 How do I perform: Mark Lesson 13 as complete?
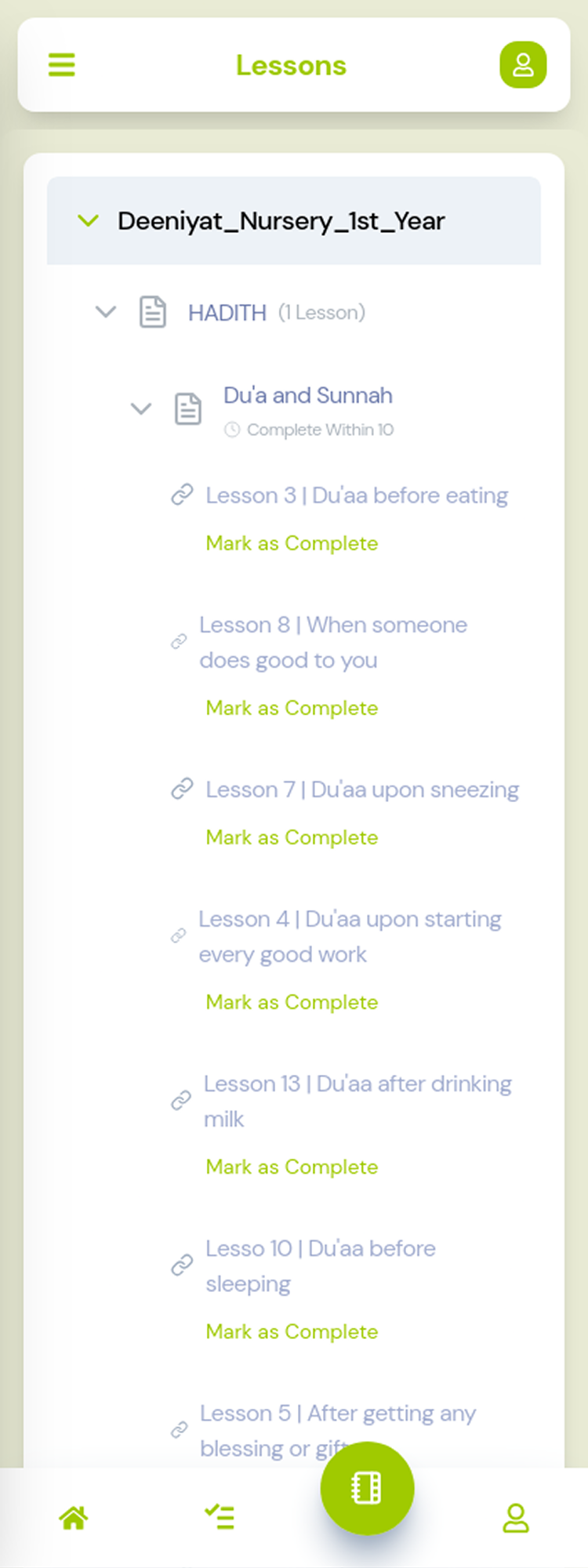(x=292, y=1167)
